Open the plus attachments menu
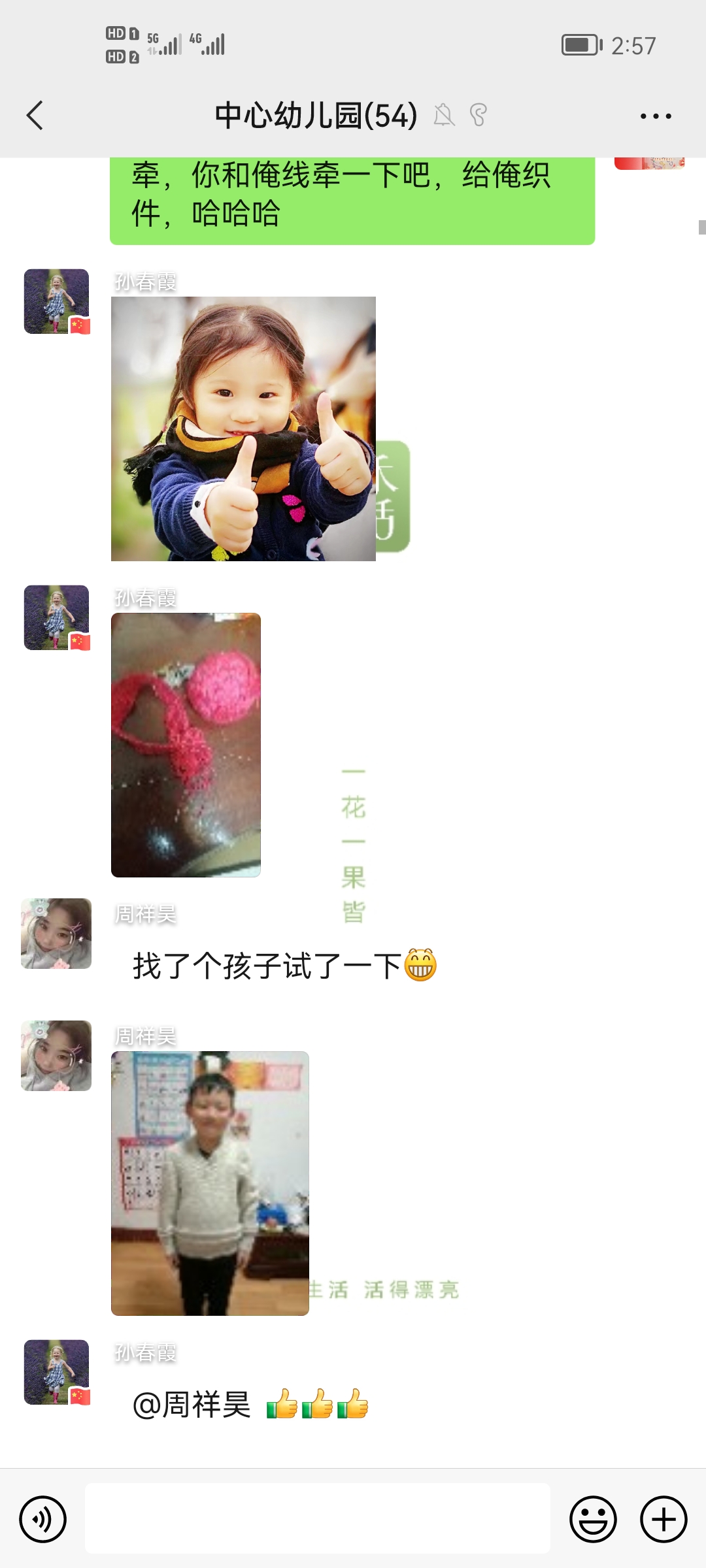Viewport: 706px width, 1568px height. coord(664,1519)
